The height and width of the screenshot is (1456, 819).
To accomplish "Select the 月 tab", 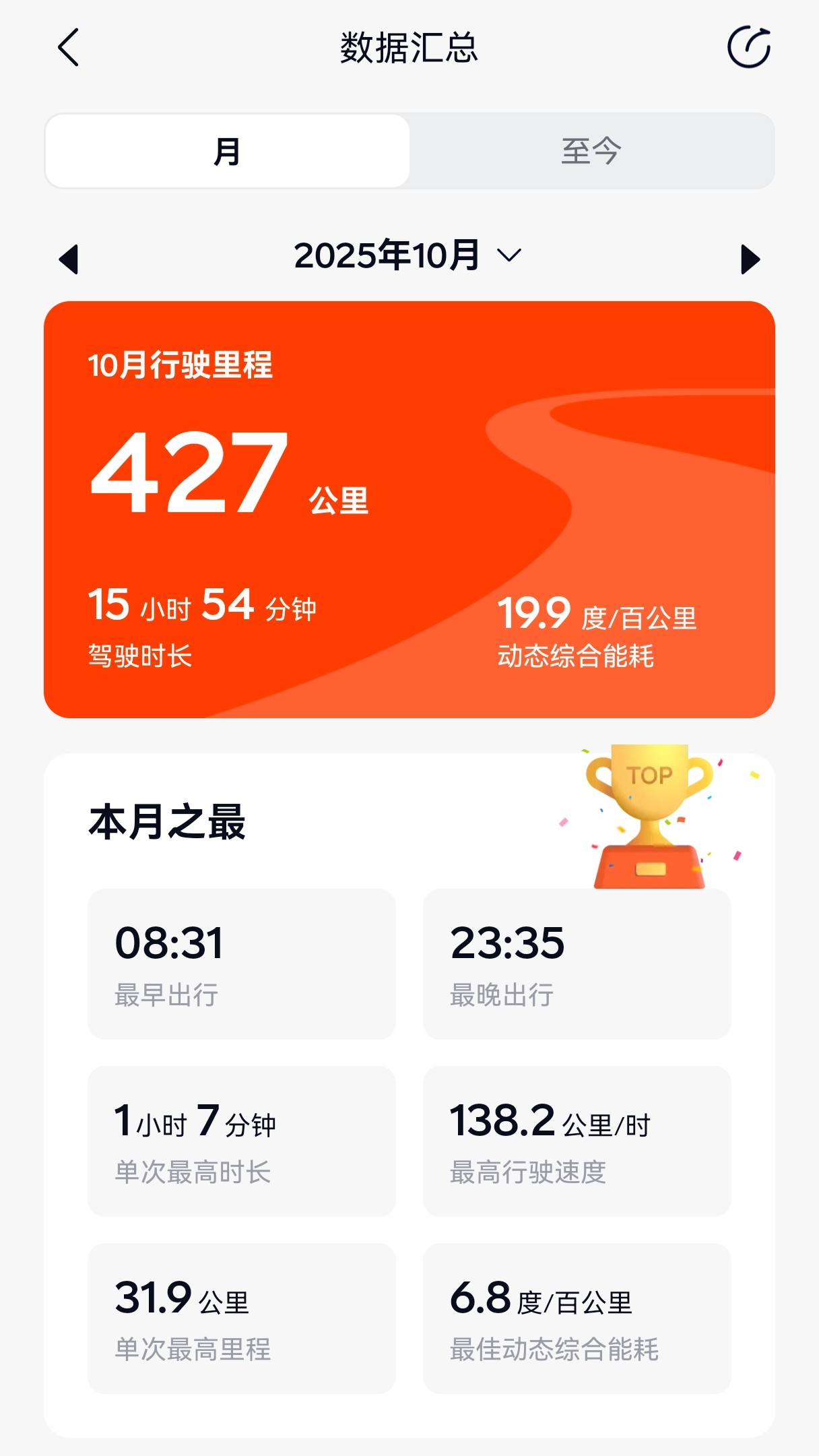I will tap(228, 152).
